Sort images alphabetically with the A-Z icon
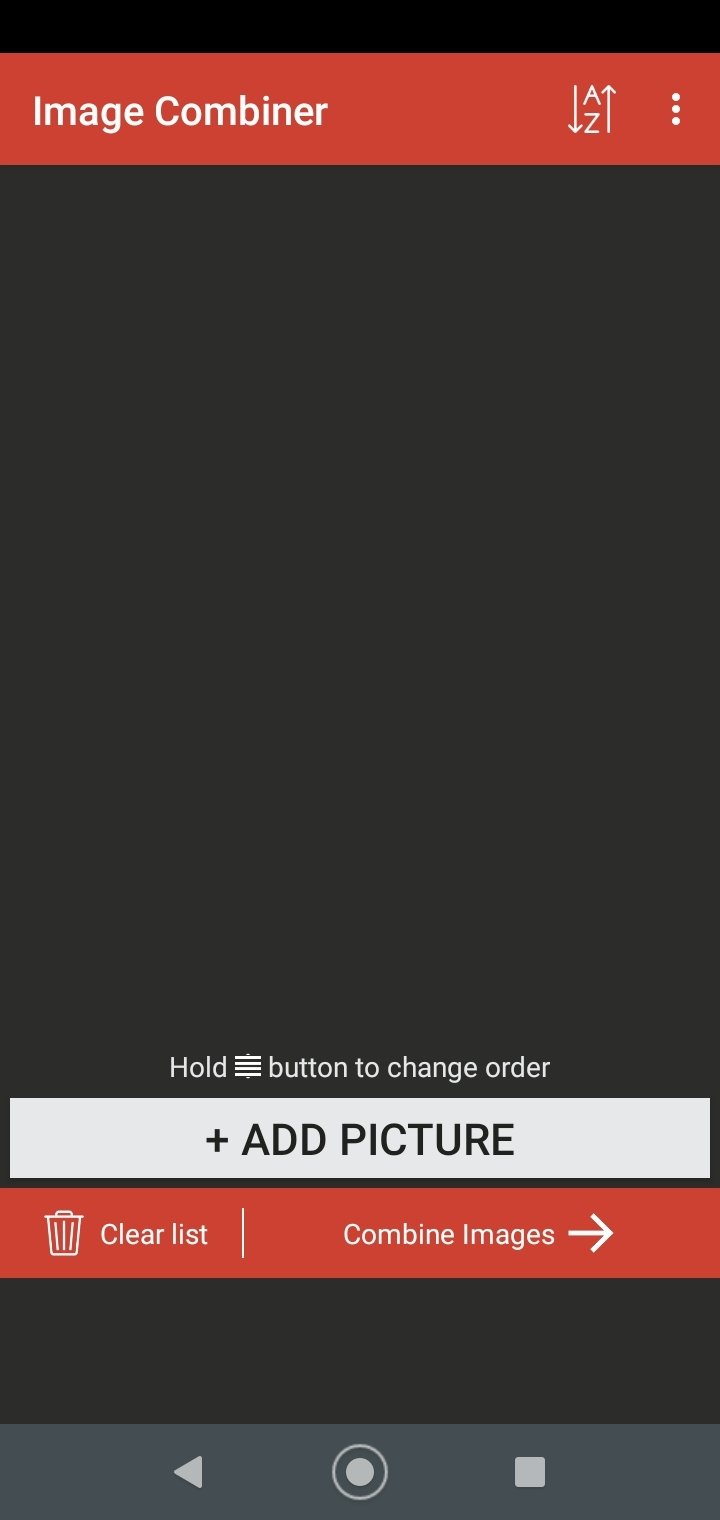This screenshot has height=1520, width=720. [592, 110]
